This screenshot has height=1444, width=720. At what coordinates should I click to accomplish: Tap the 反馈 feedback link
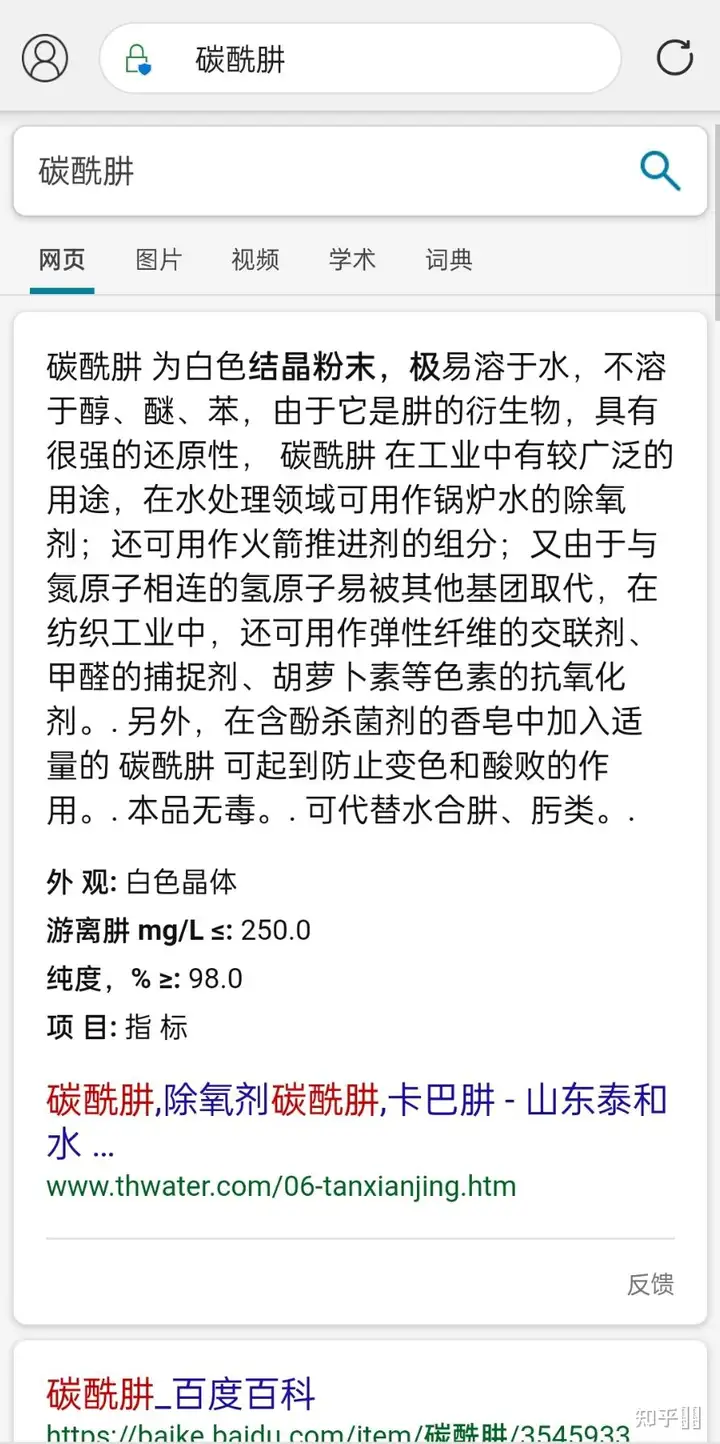(x=651, y=1284)
